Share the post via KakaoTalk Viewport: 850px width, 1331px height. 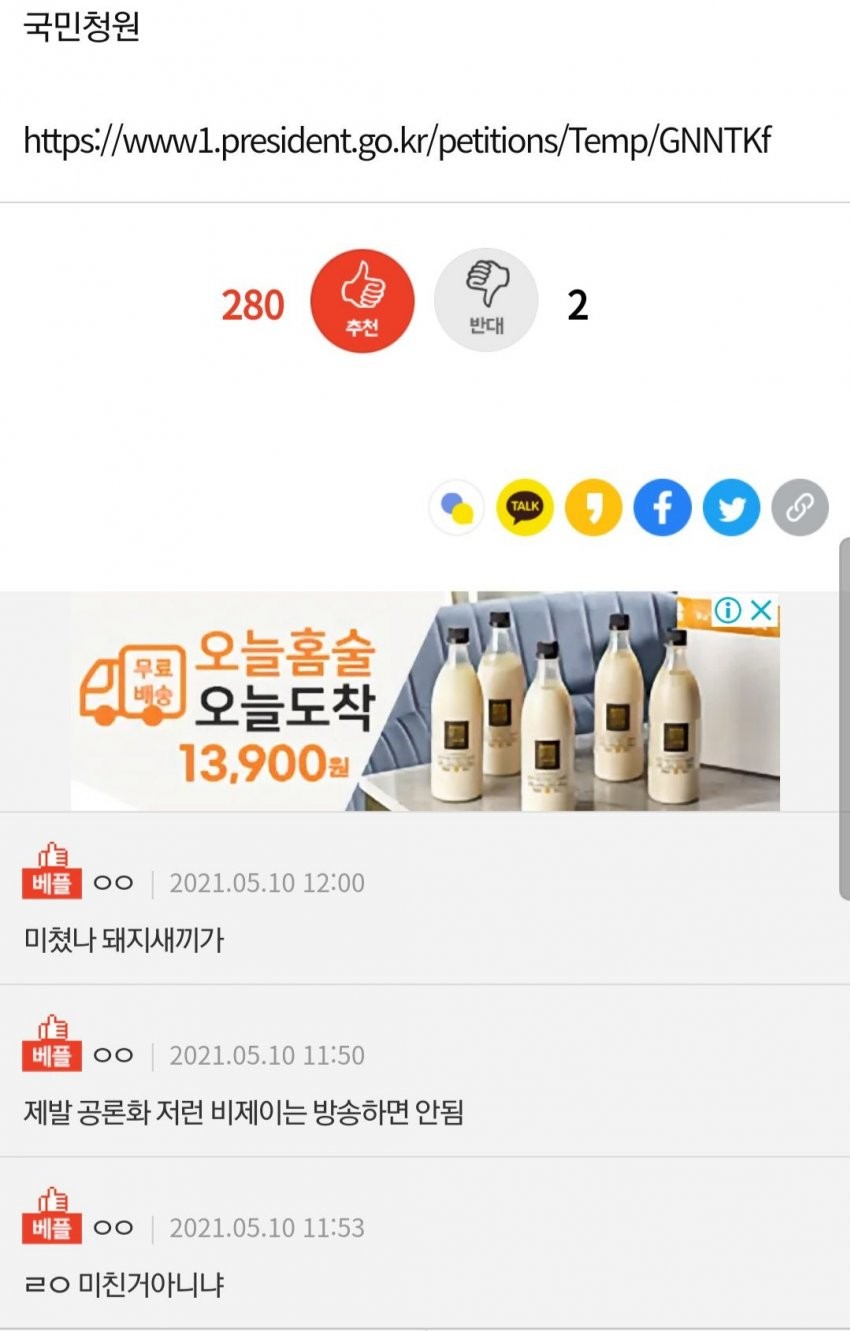pos(525,509)
